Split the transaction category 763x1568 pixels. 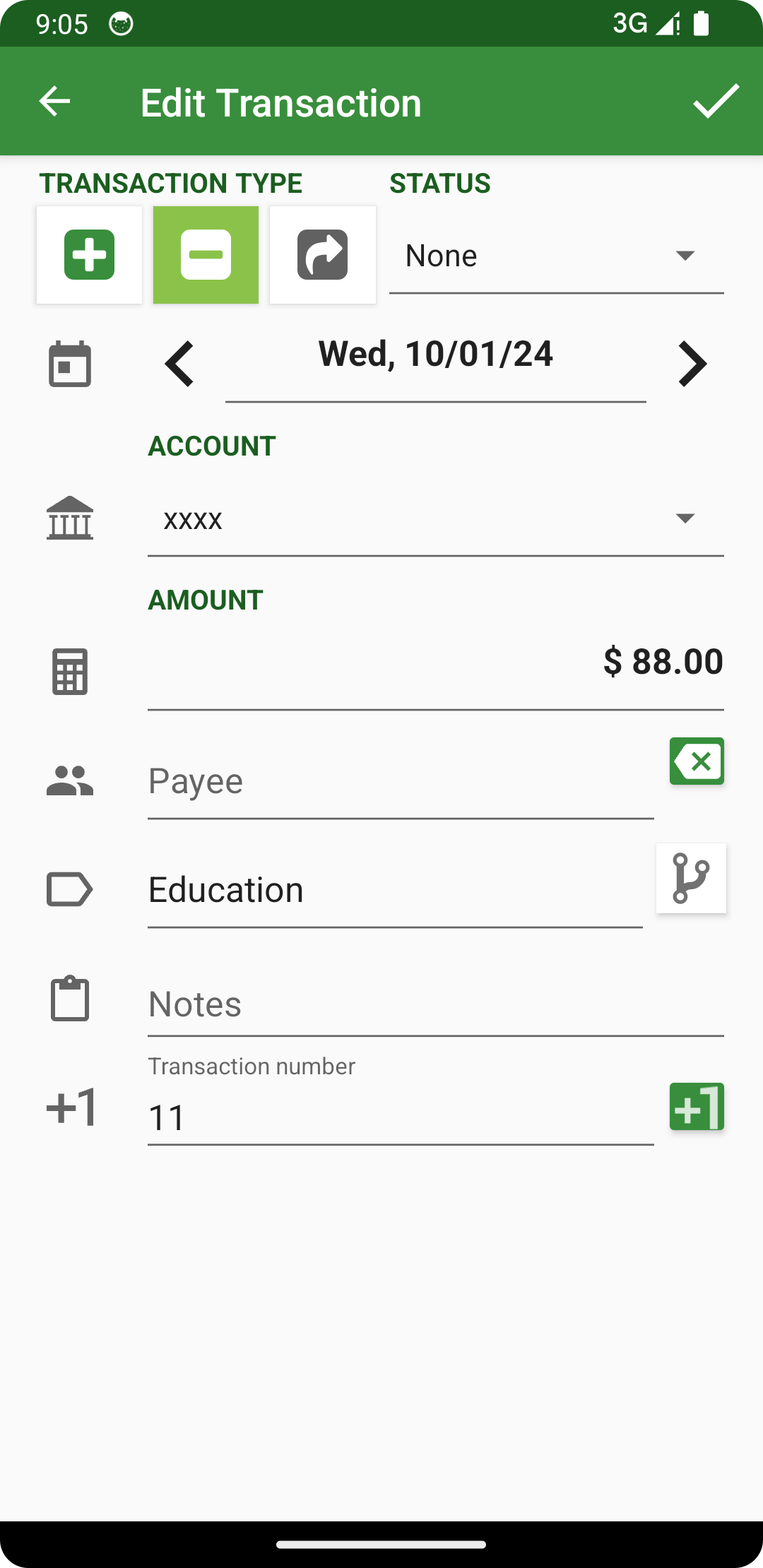tap(691, 878)
